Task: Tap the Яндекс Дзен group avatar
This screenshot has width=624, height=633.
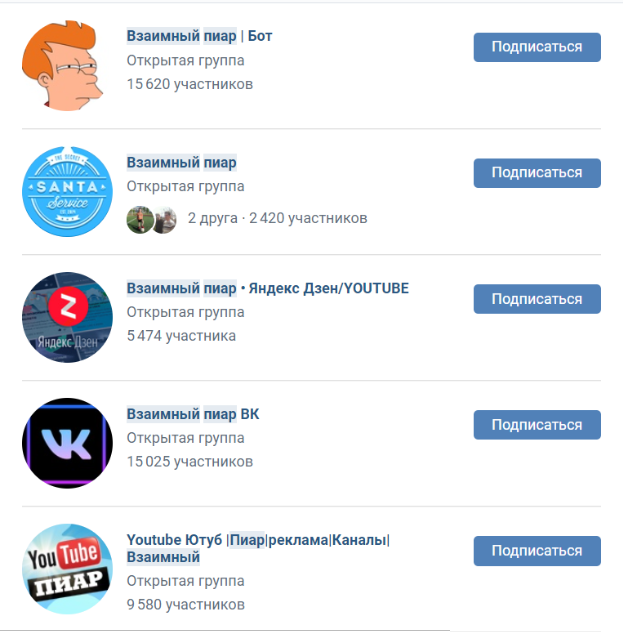Action: (x=67, y=317)
